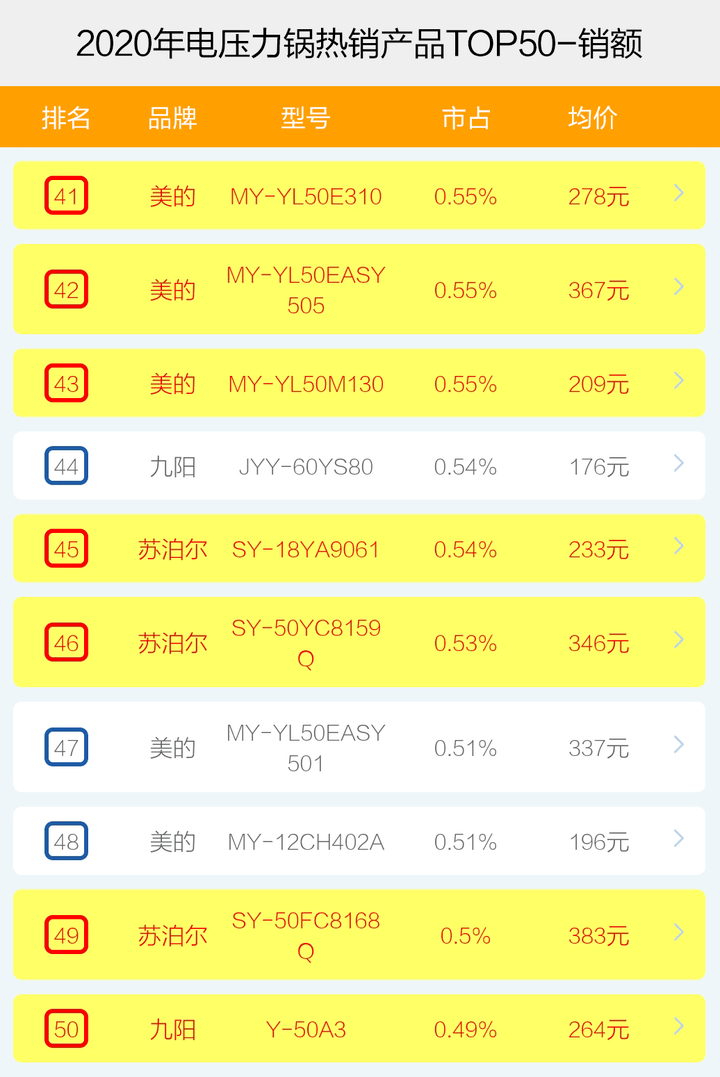
Task: Open rank 47 row MY-YL50EASY501
Action: [x=358, y=747]
